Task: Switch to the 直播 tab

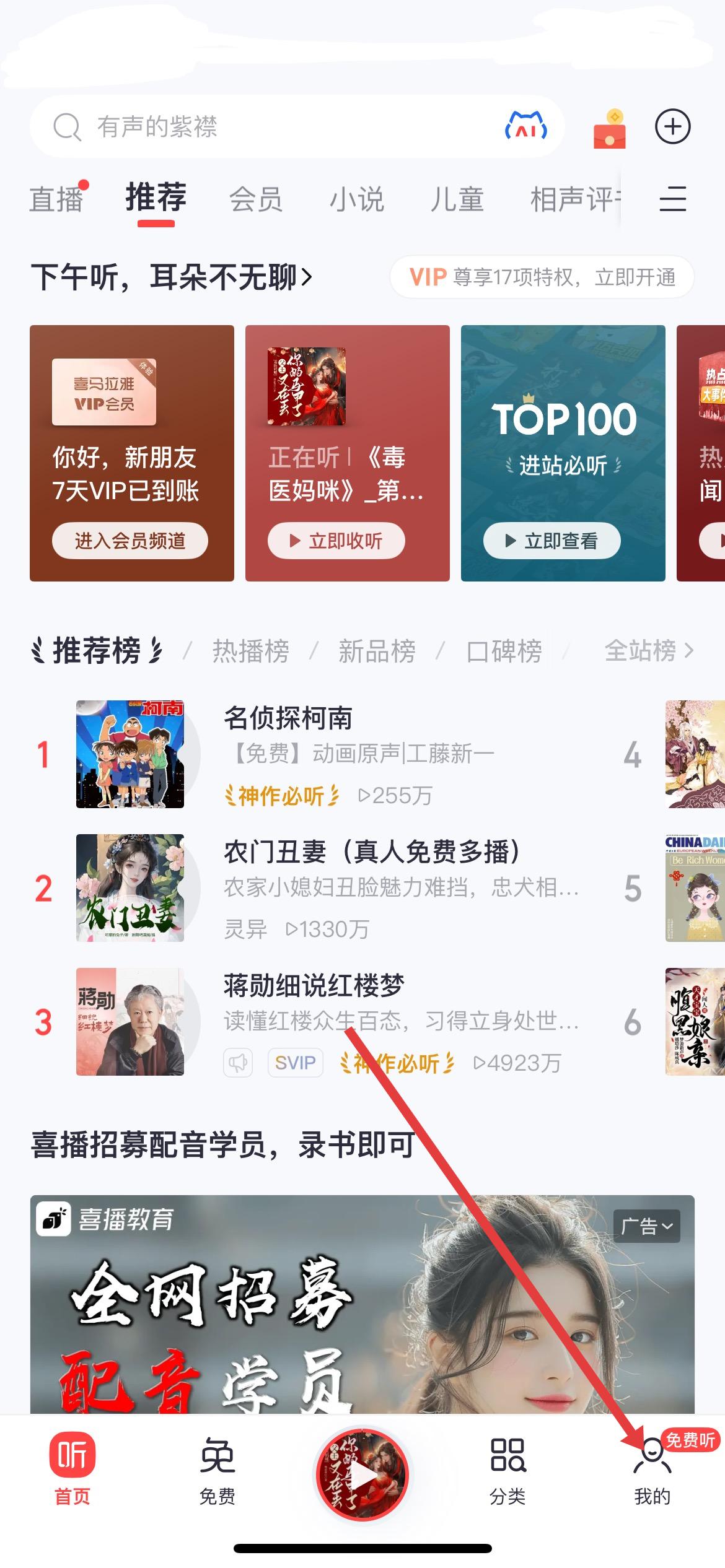Action: [x=57, y=199]
